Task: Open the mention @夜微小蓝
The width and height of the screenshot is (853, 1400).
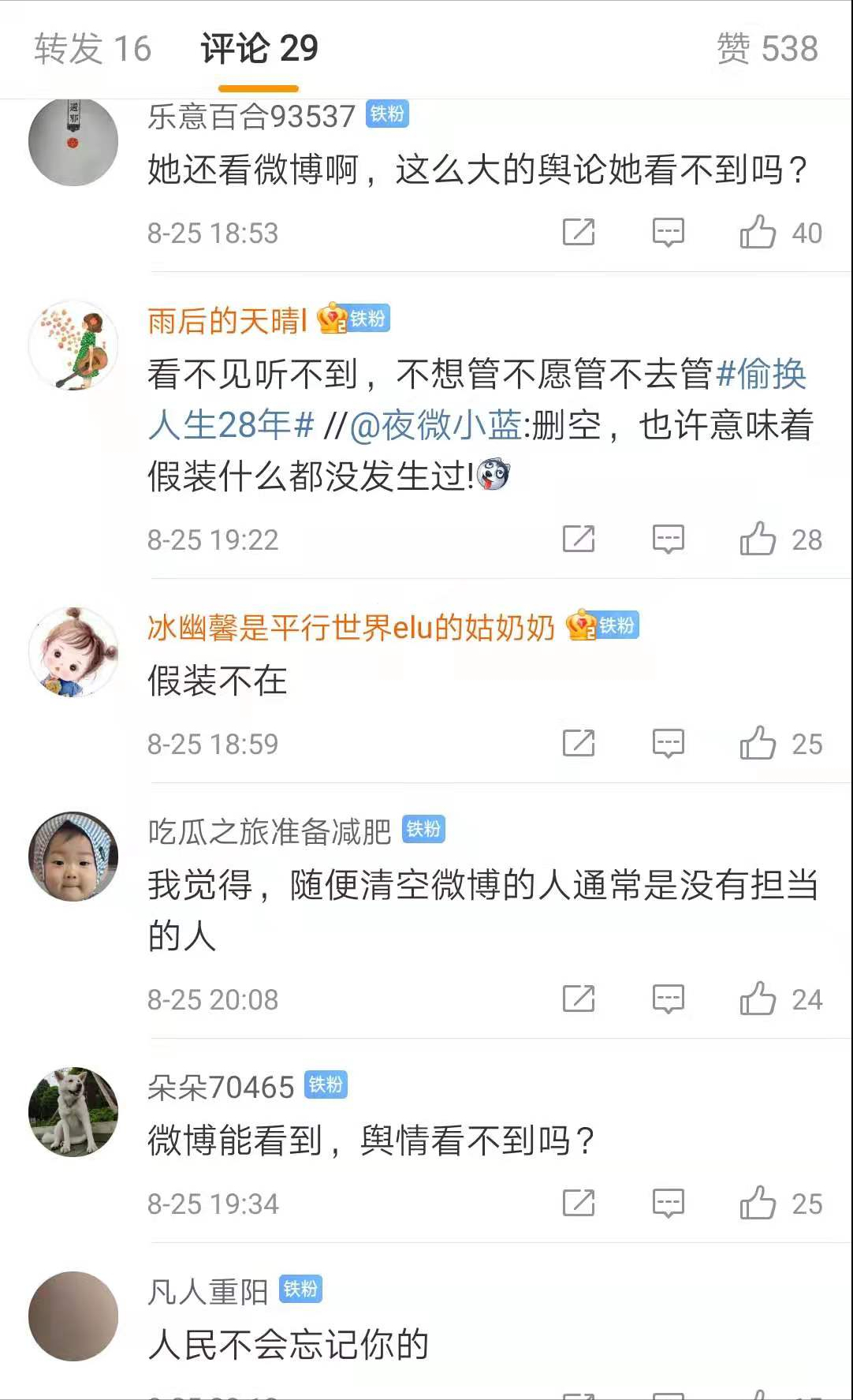Action: pos(435,426)
